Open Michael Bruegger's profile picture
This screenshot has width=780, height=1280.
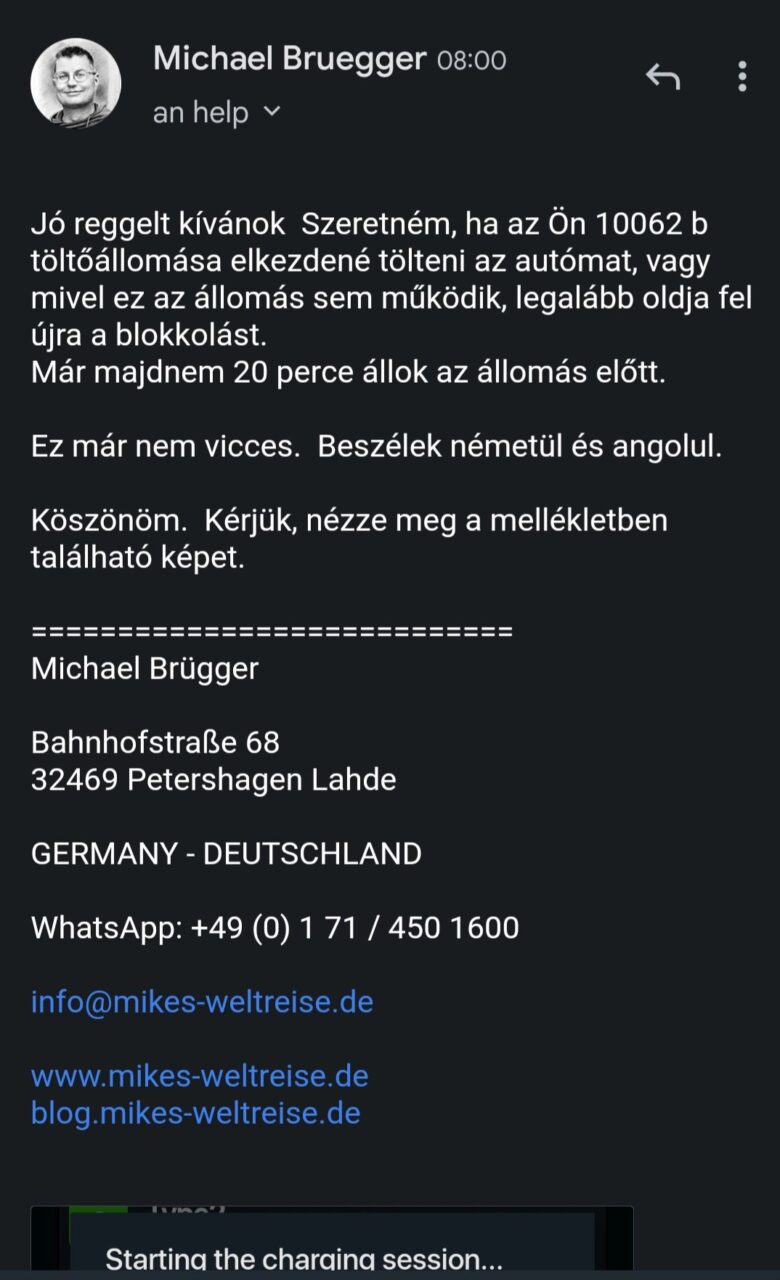[x=76, y=83]
